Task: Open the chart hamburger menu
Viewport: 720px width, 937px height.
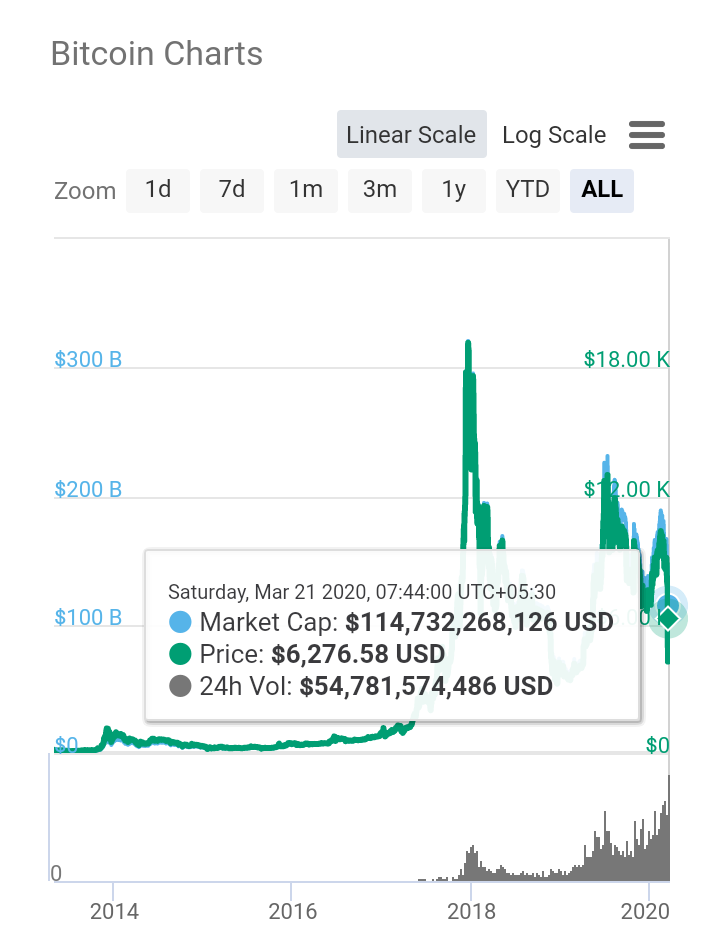Action: 647,135
